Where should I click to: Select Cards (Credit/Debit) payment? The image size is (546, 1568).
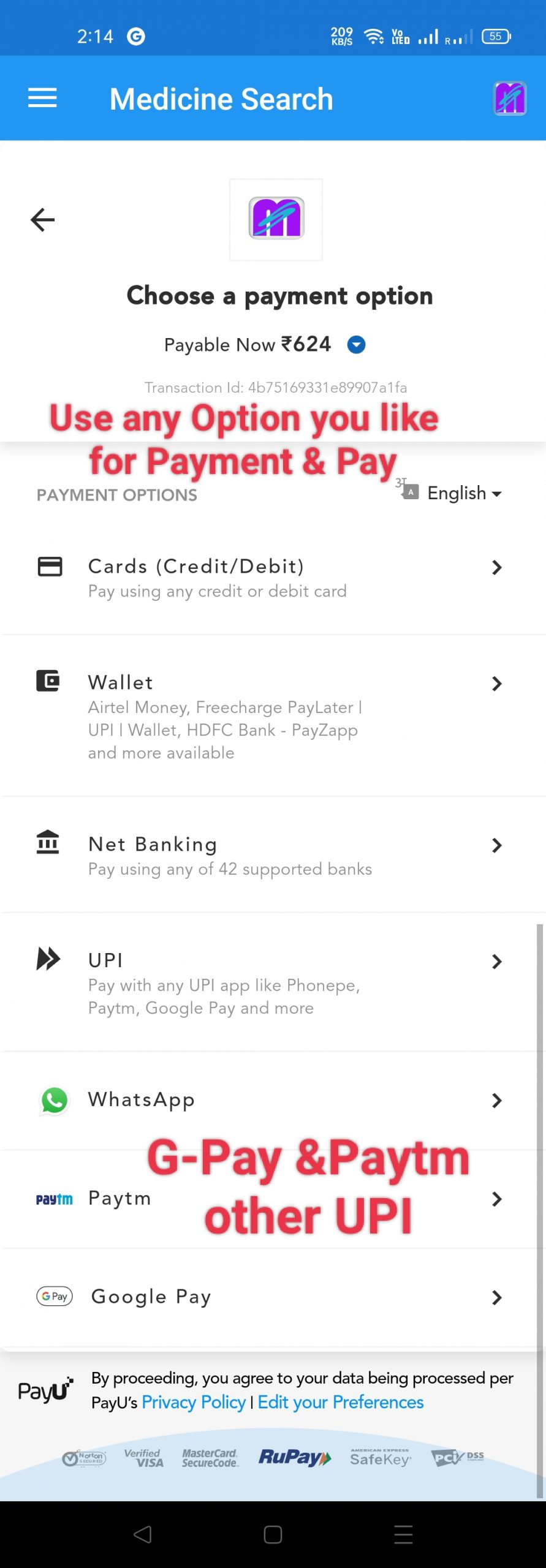[270, 577]
